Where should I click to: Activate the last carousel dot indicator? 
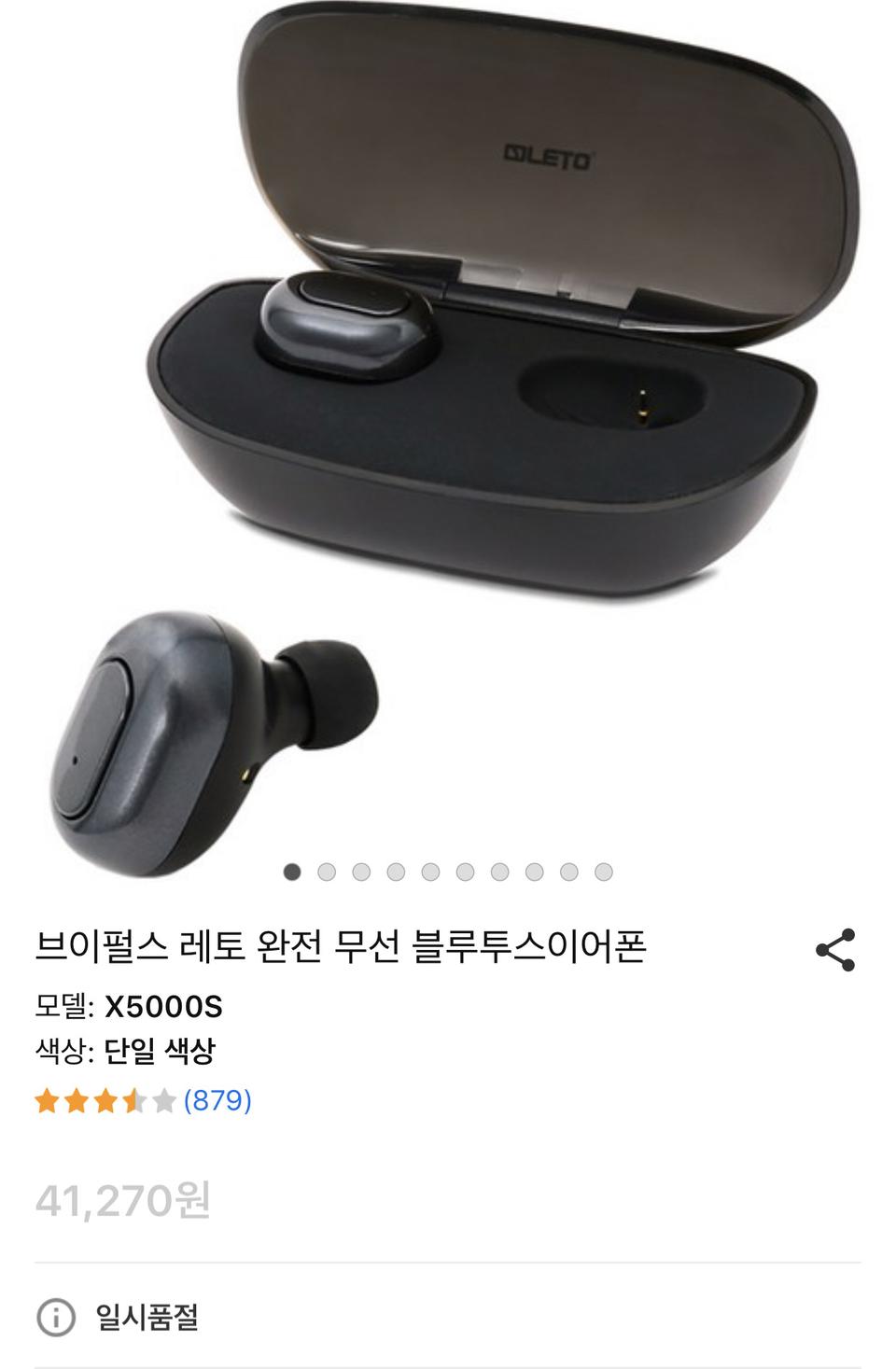(605, 873)
